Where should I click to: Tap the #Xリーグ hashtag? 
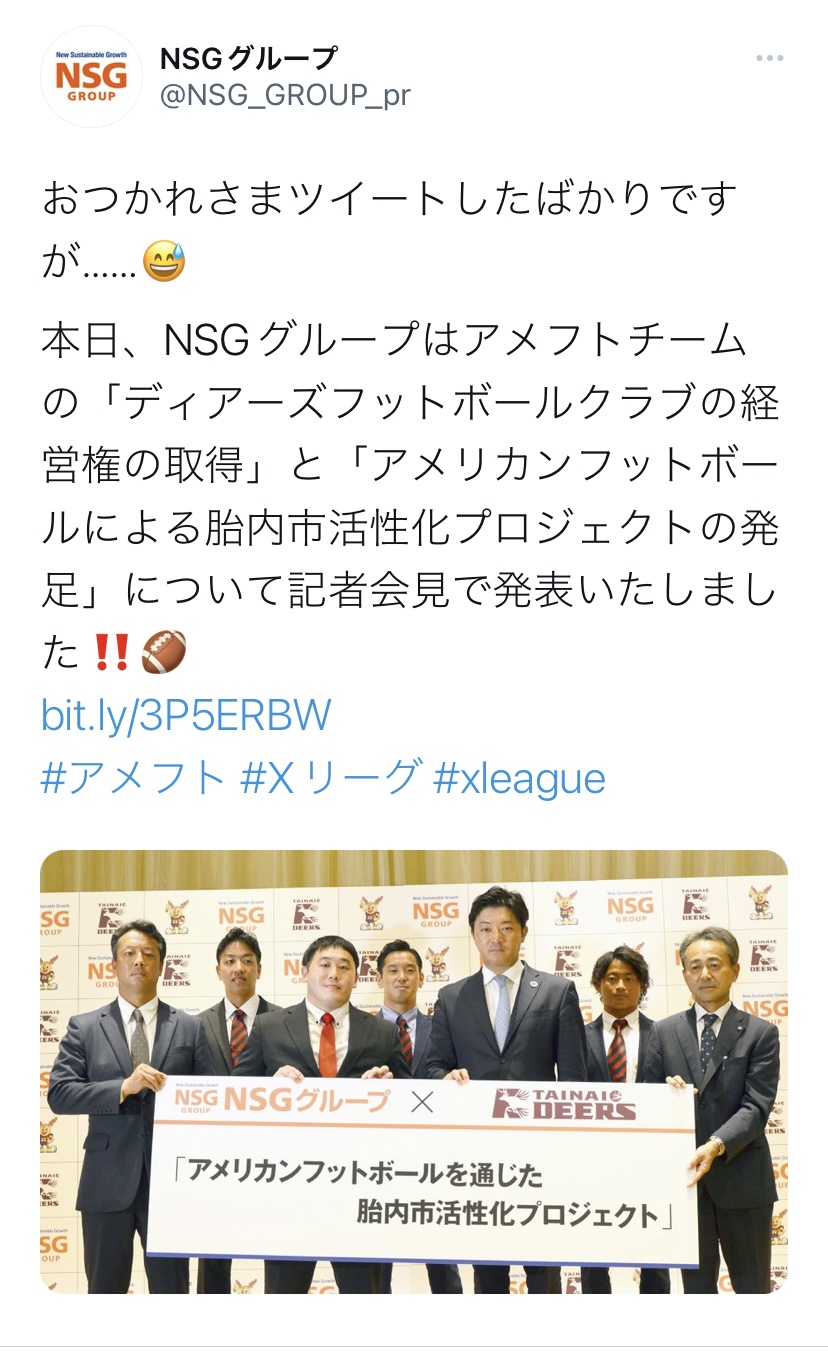[330, 778]
